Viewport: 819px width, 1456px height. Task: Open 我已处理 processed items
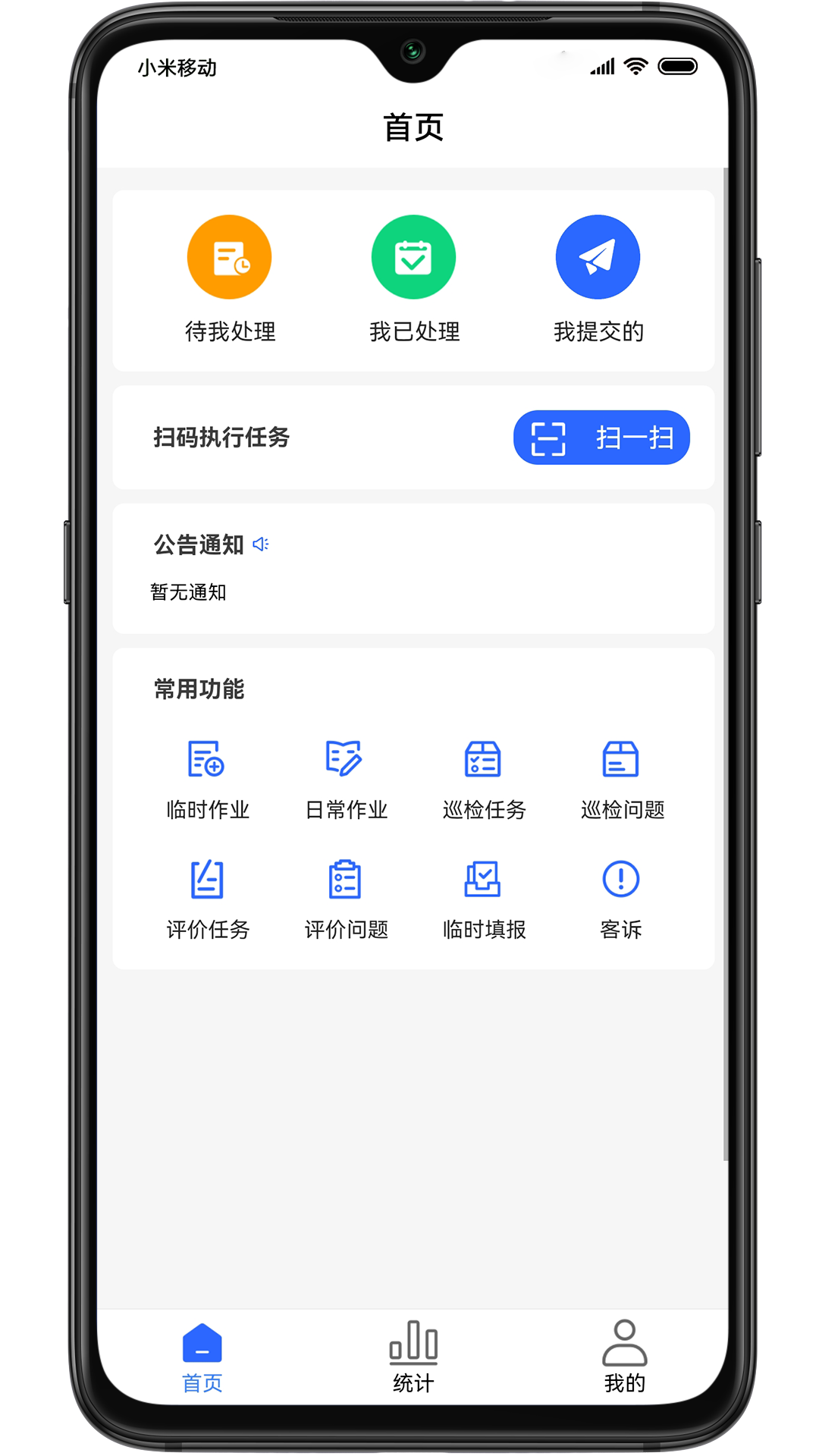[x=413, y=258]
